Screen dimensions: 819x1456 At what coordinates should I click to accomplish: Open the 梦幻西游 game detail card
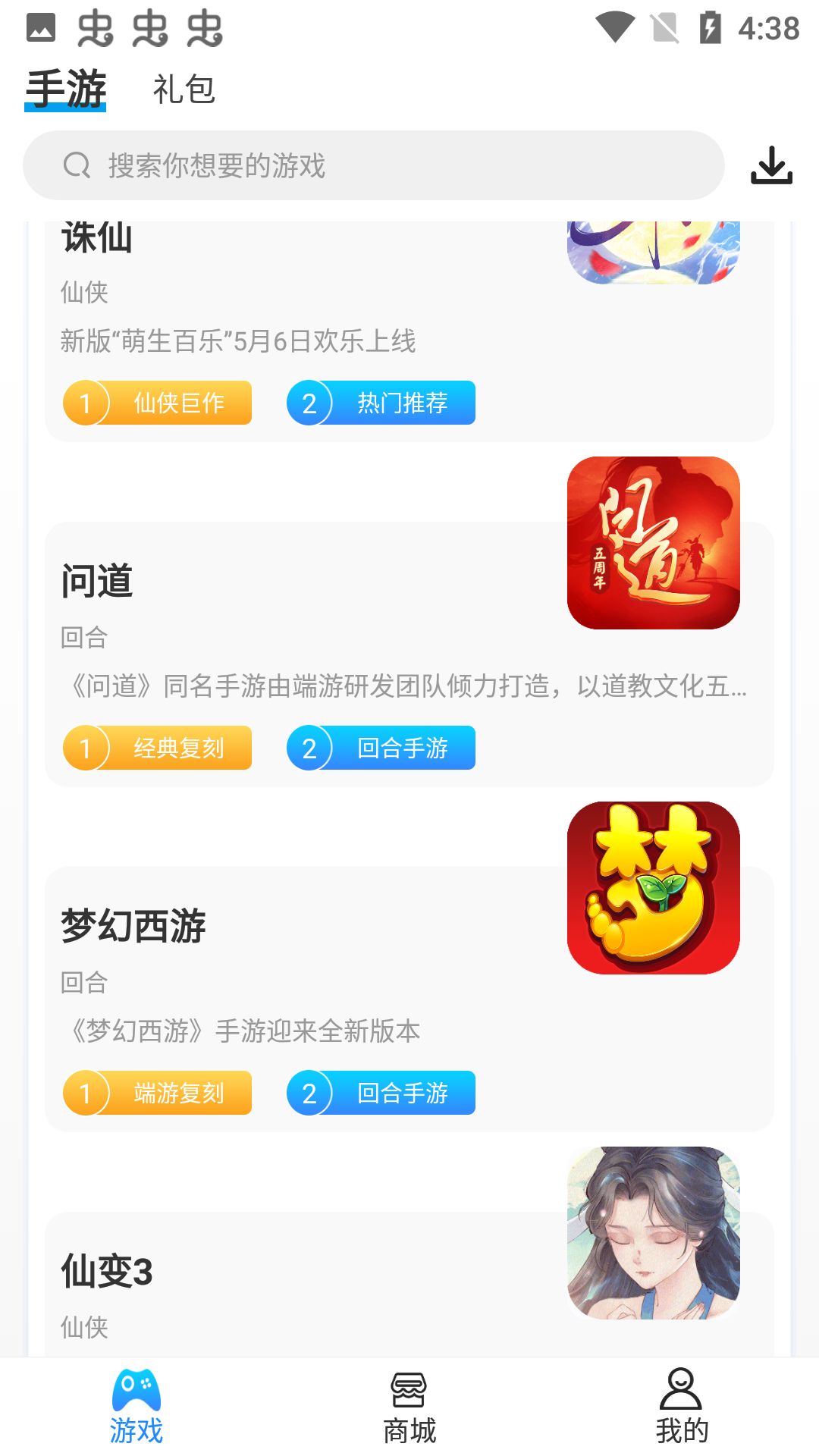[303, 978]
